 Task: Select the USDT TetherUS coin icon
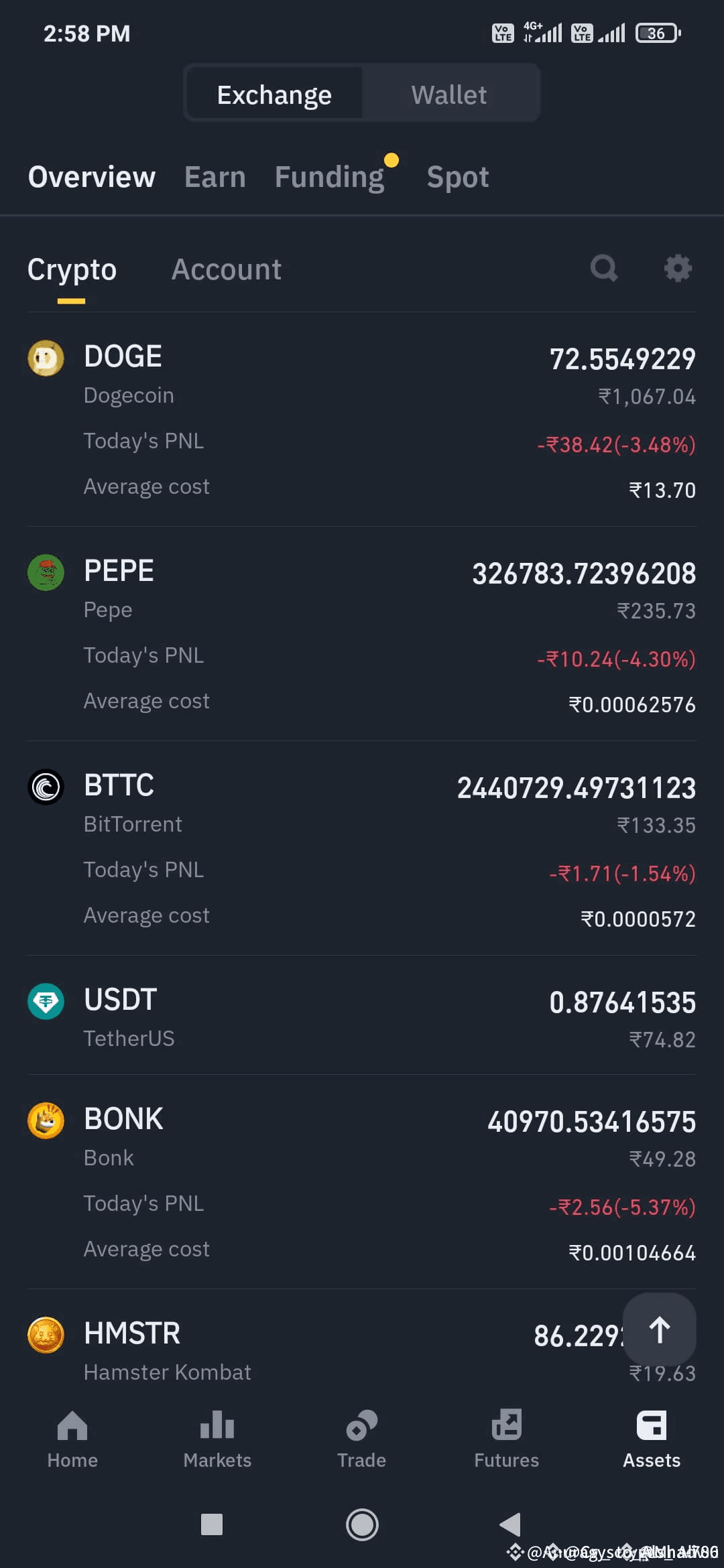pyautogui.click(x=46, y=1002)
